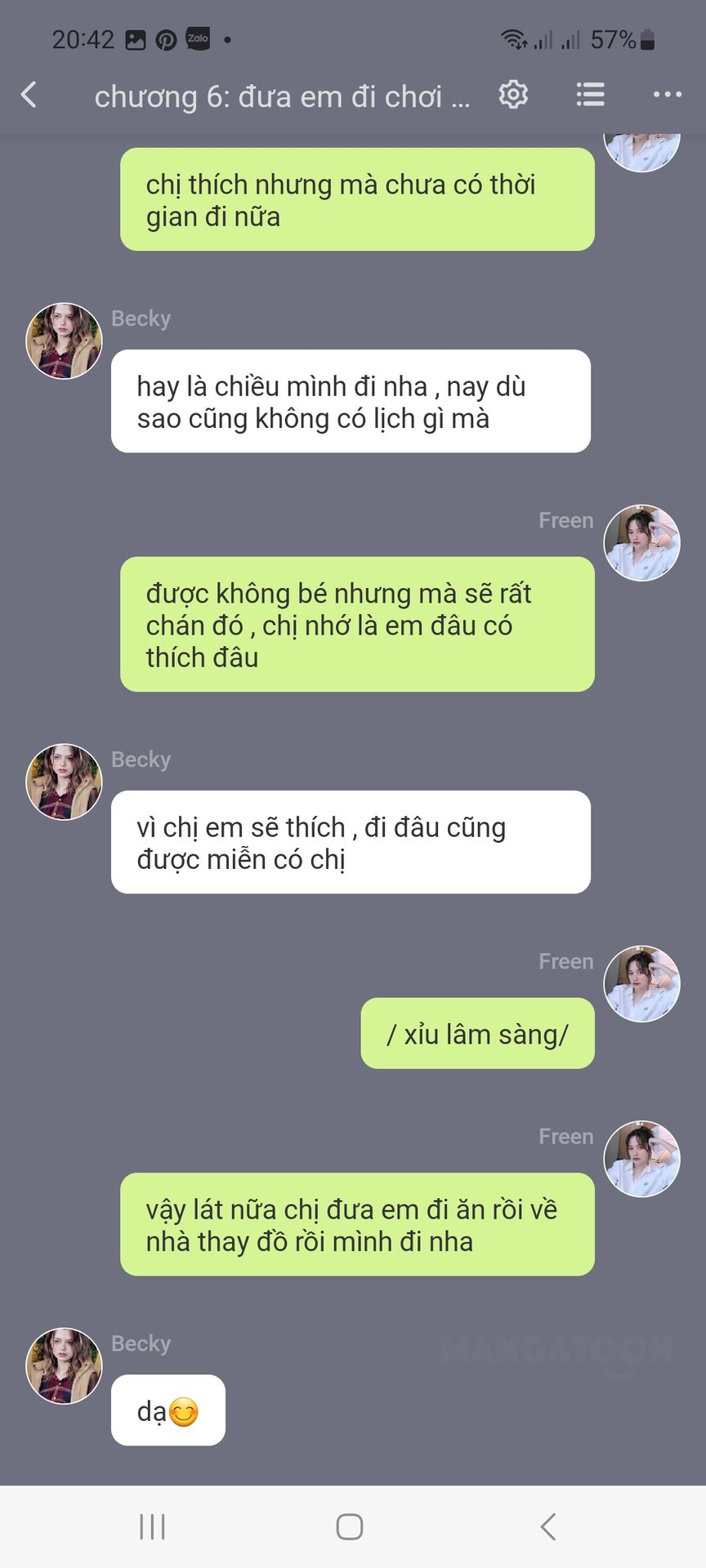This screenshot has height=1568, width=706.
Task: Tap the system home button
Action: pyautogui.click(x=350, y=1526)
